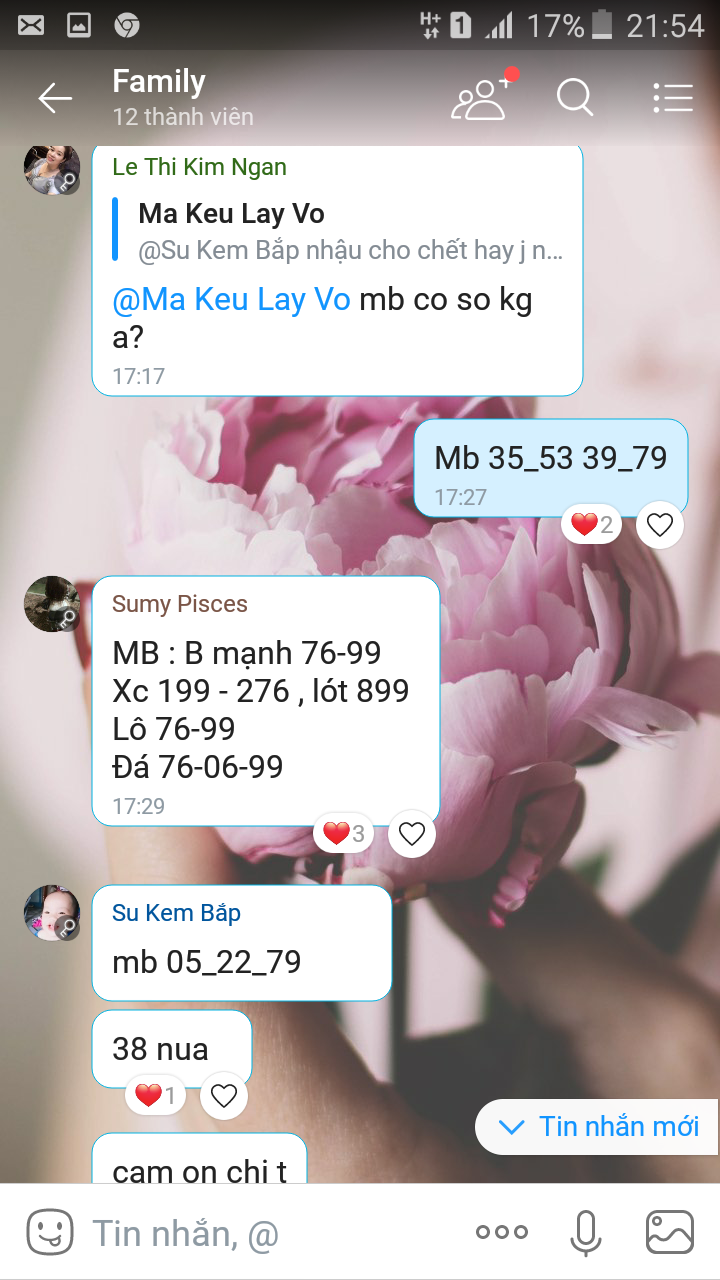View reactions on 'Mb 35_53 39_79' message
This screenshot has height=1280, width=720.
coord(591,524)
